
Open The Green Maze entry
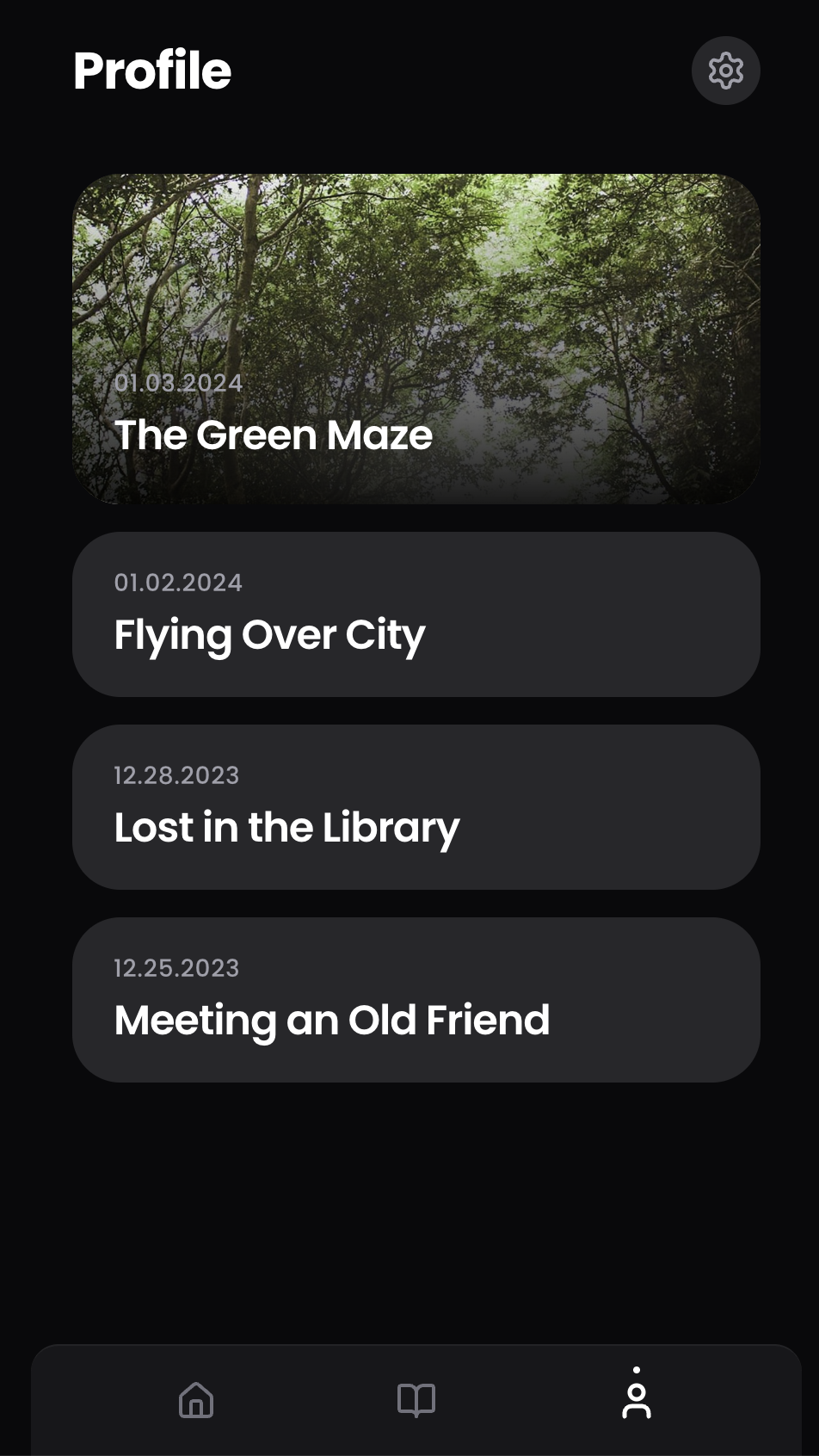(x=416, y=339)
